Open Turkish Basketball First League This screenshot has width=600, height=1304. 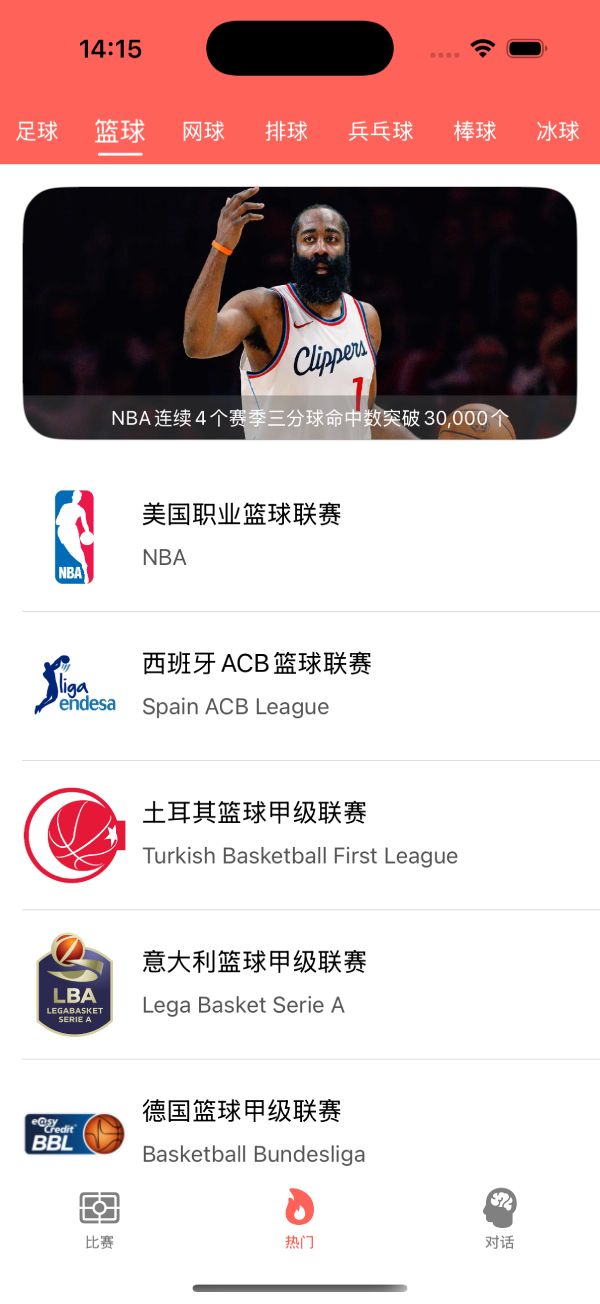point(300,834)
